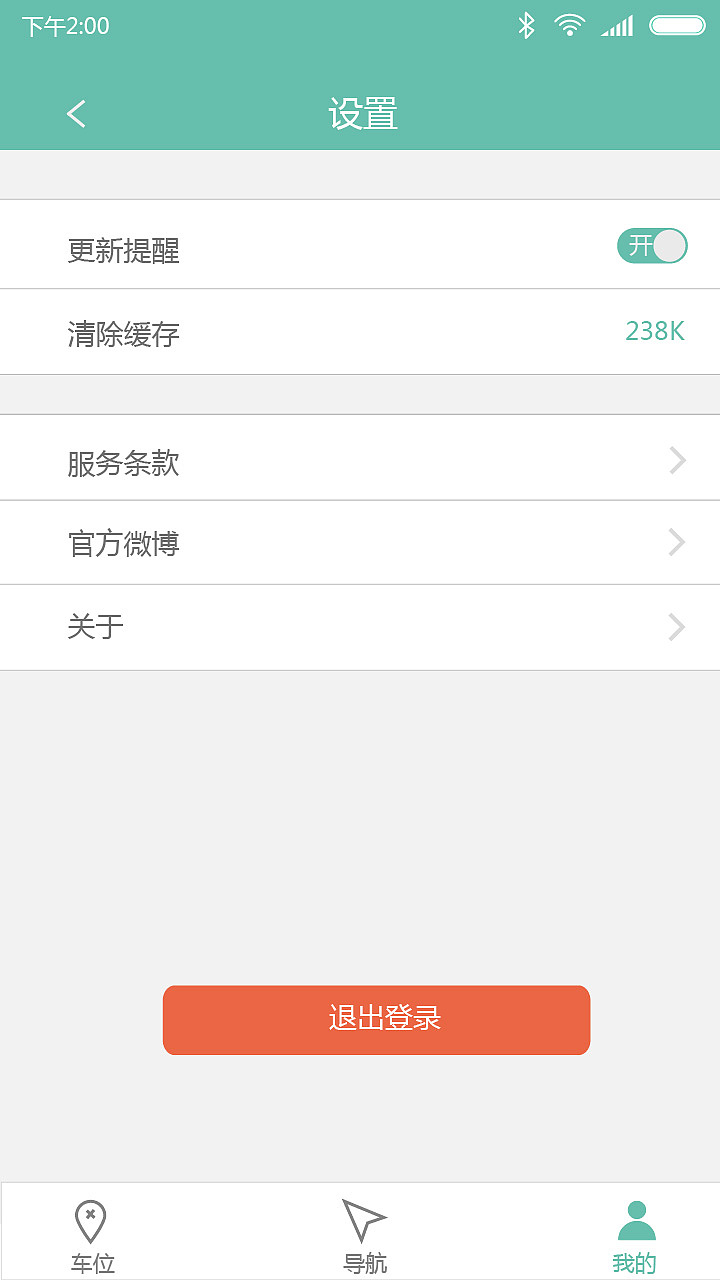The height and width of the screenshot is (1280, 720).
Task: Expand the 服务条款 terms item
Action: point(677,459)
